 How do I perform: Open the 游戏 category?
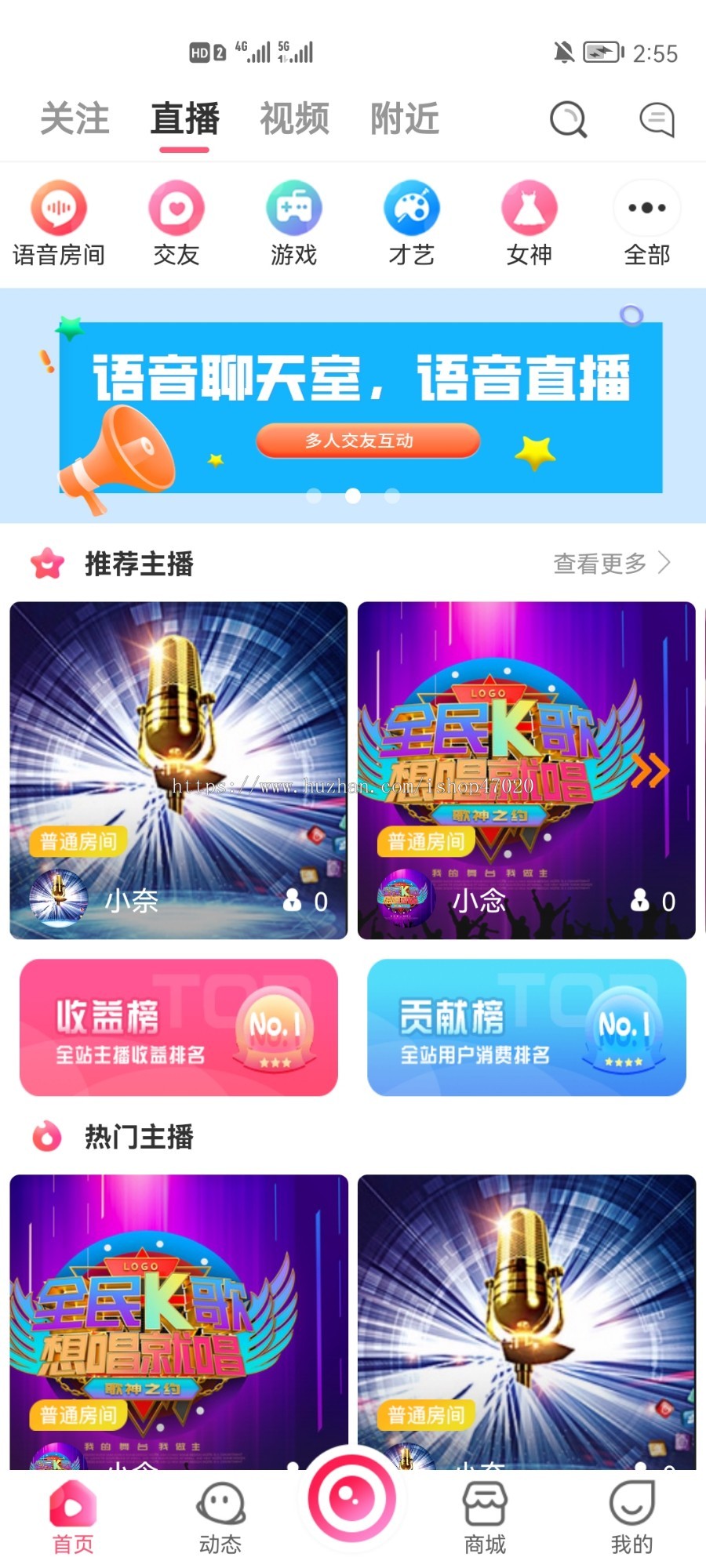294,223
